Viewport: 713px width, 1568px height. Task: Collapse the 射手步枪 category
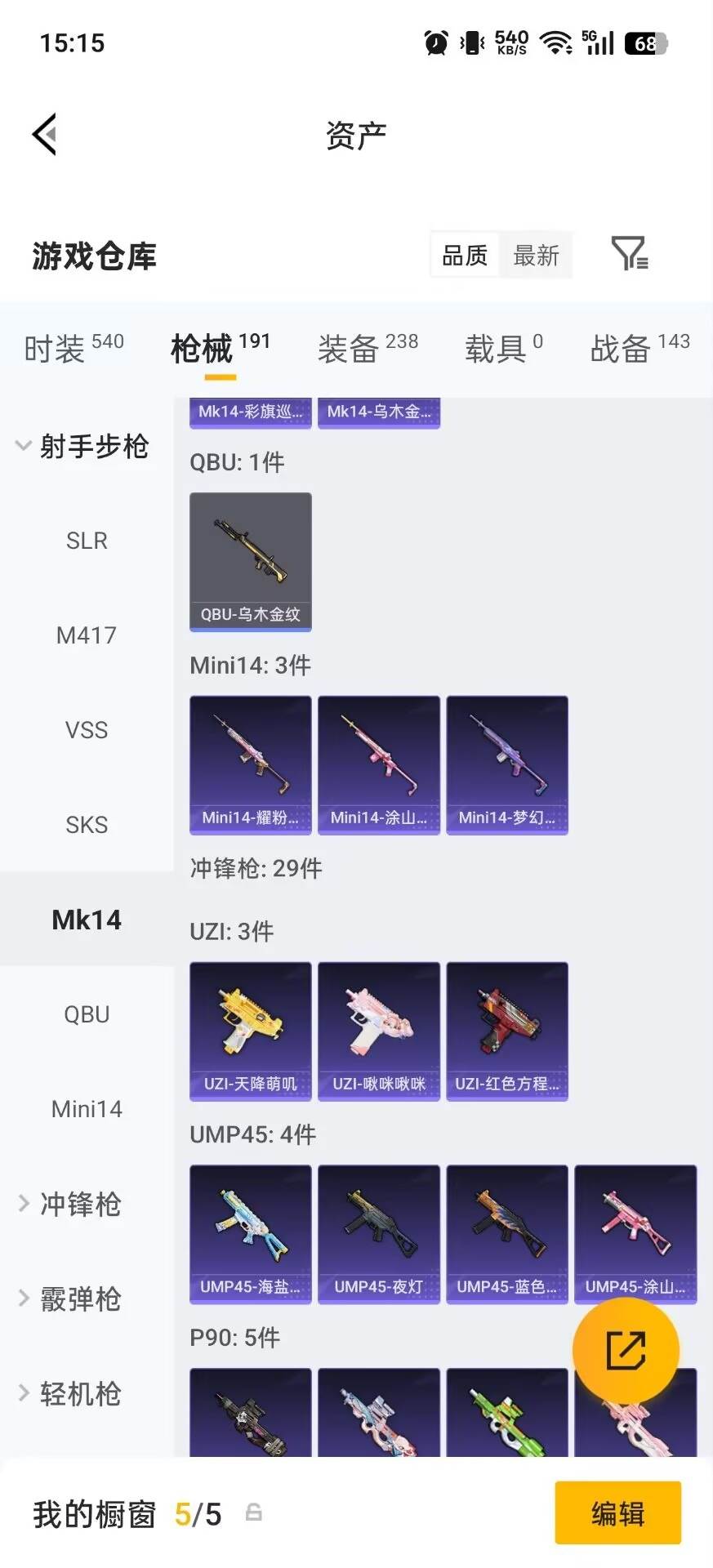[82, 446]
